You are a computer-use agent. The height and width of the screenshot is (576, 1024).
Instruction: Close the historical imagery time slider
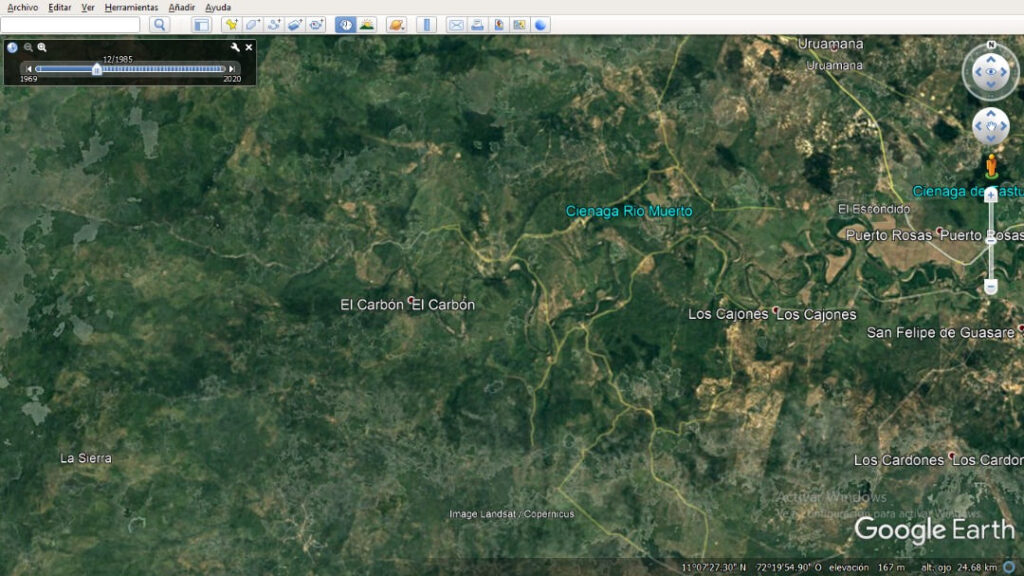(249, 47)
